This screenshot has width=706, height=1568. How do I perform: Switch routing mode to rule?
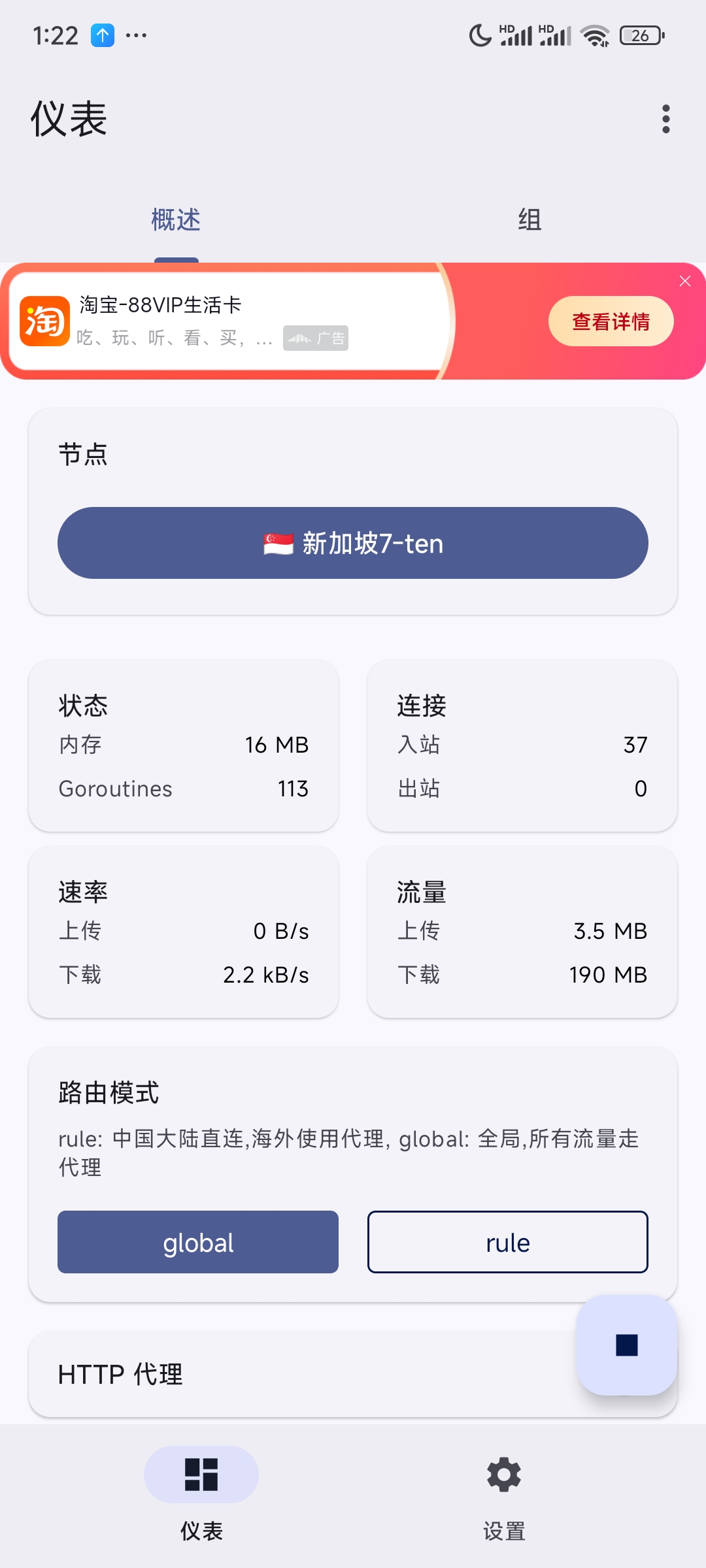tap(508, 1242)
